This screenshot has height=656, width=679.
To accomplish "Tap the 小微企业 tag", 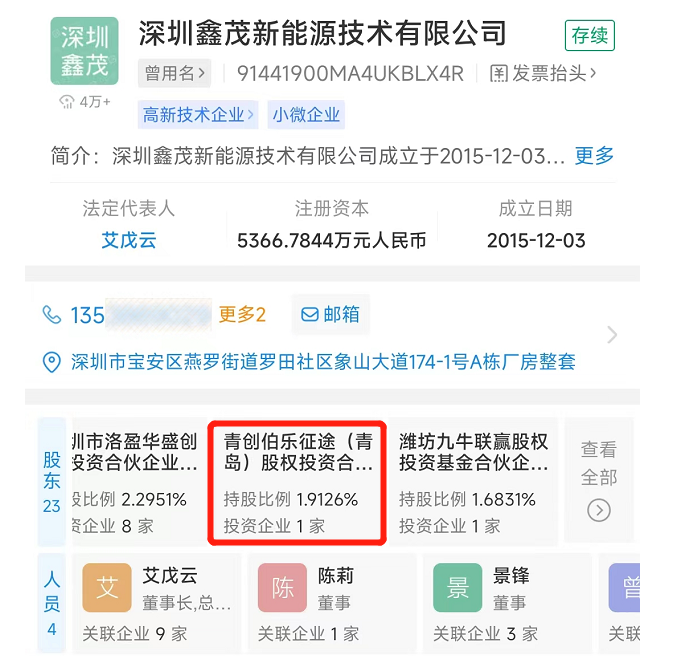I will [306, 114].
